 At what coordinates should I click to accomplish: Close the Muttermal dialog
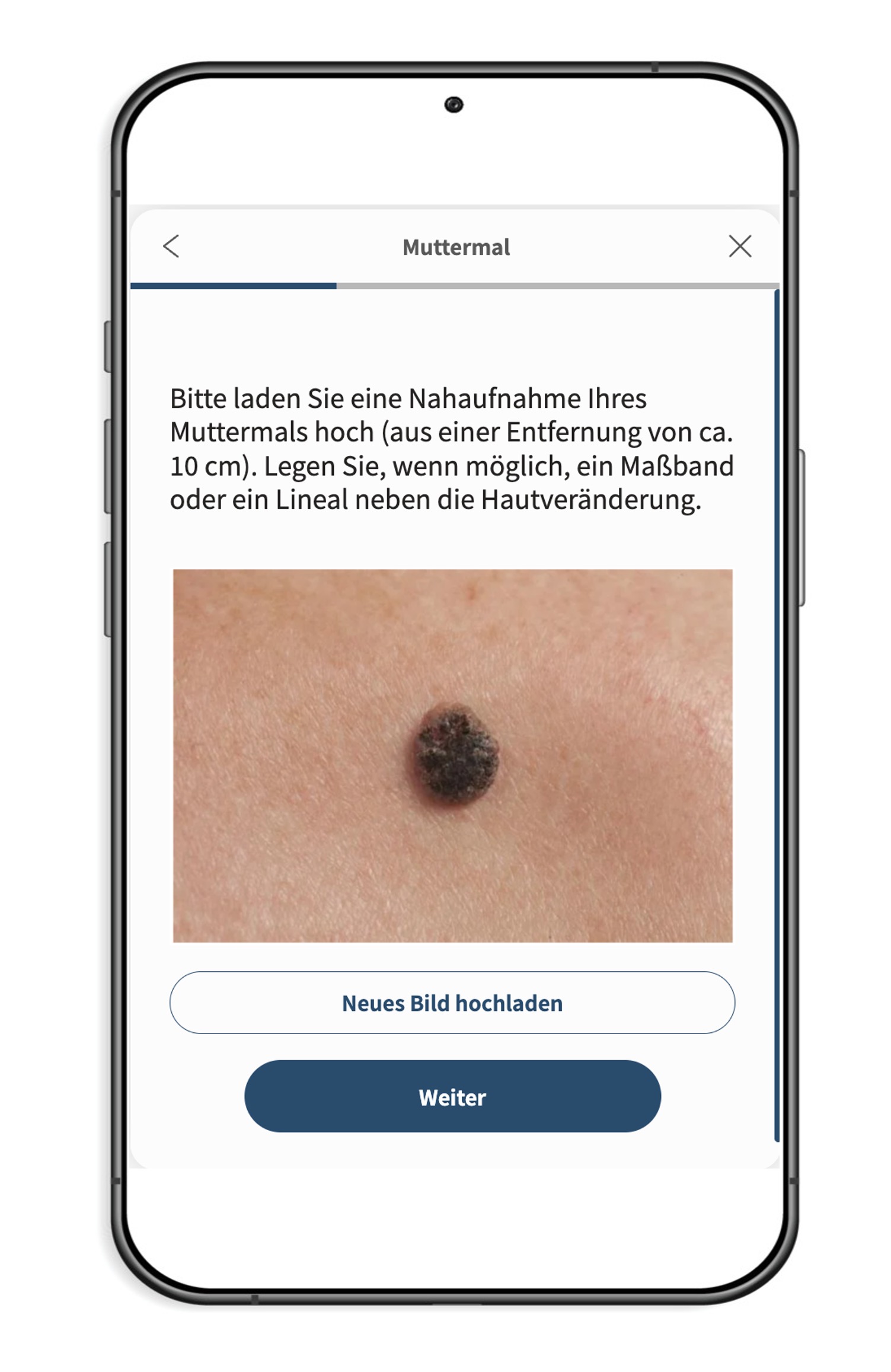tap(739, 246)
